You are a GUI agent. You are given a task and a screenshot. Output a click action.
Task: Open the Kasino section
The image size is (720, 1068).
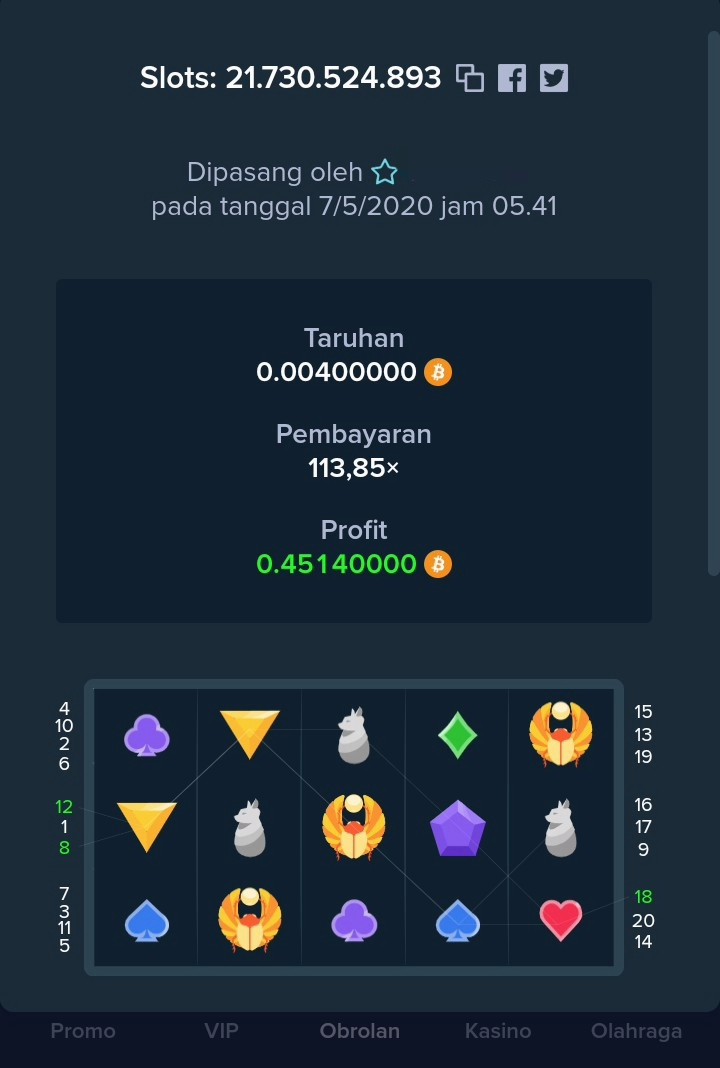[x=498, y=1031]
